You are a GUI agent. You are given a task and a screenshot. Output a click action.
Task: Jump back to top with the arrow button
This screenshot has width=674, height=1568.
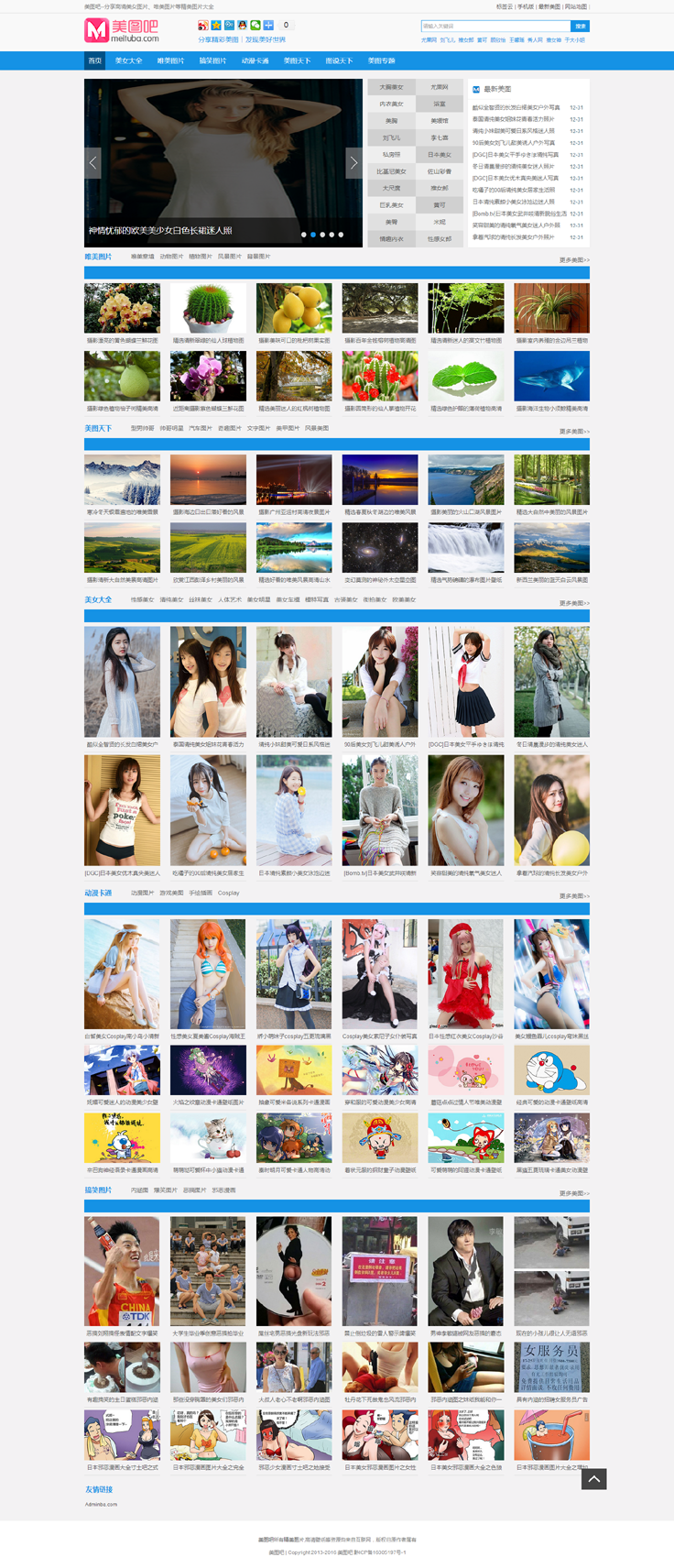[593, 1478]
